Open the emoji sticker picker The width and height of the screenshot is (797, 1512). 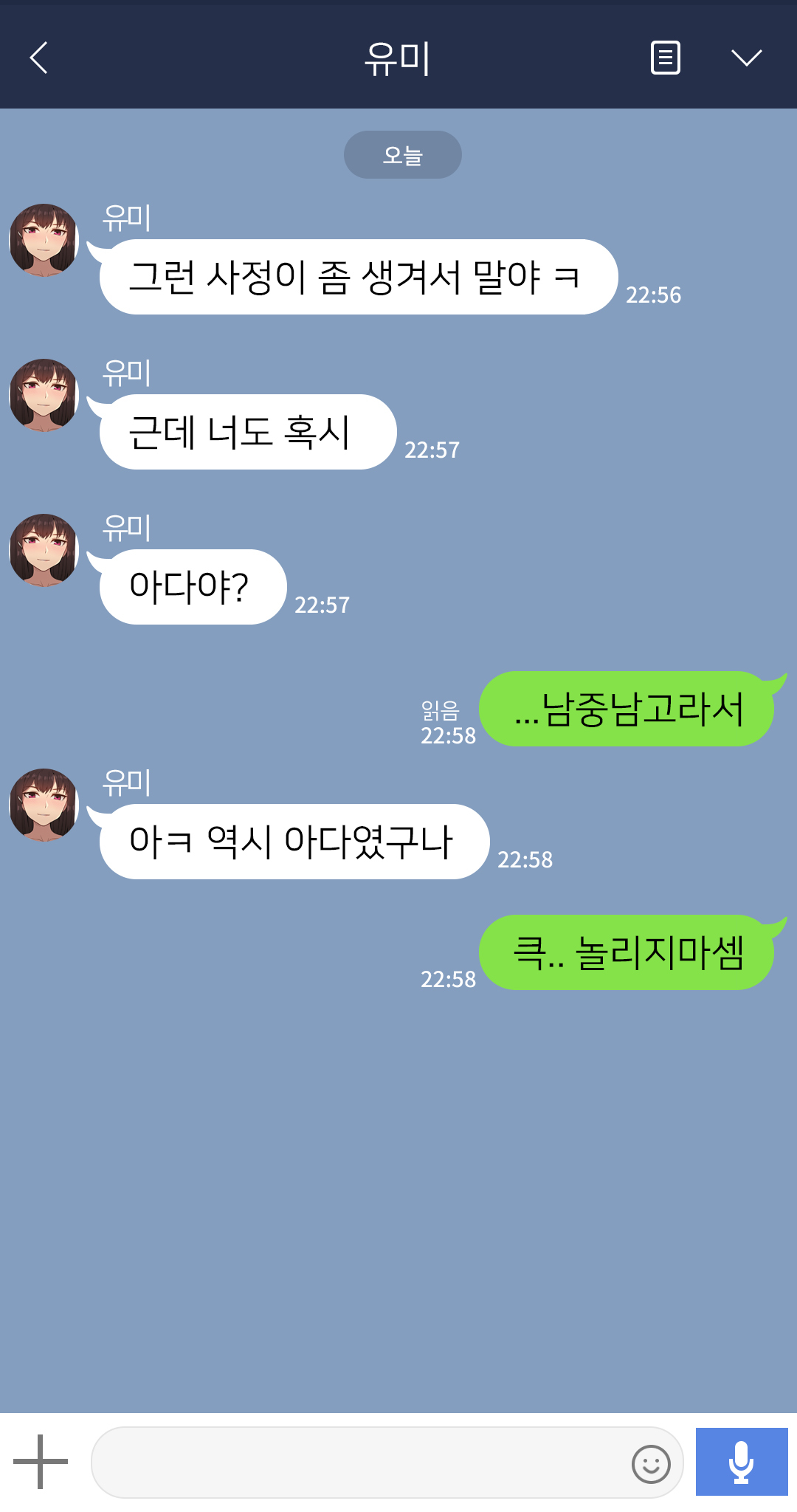651,1463
